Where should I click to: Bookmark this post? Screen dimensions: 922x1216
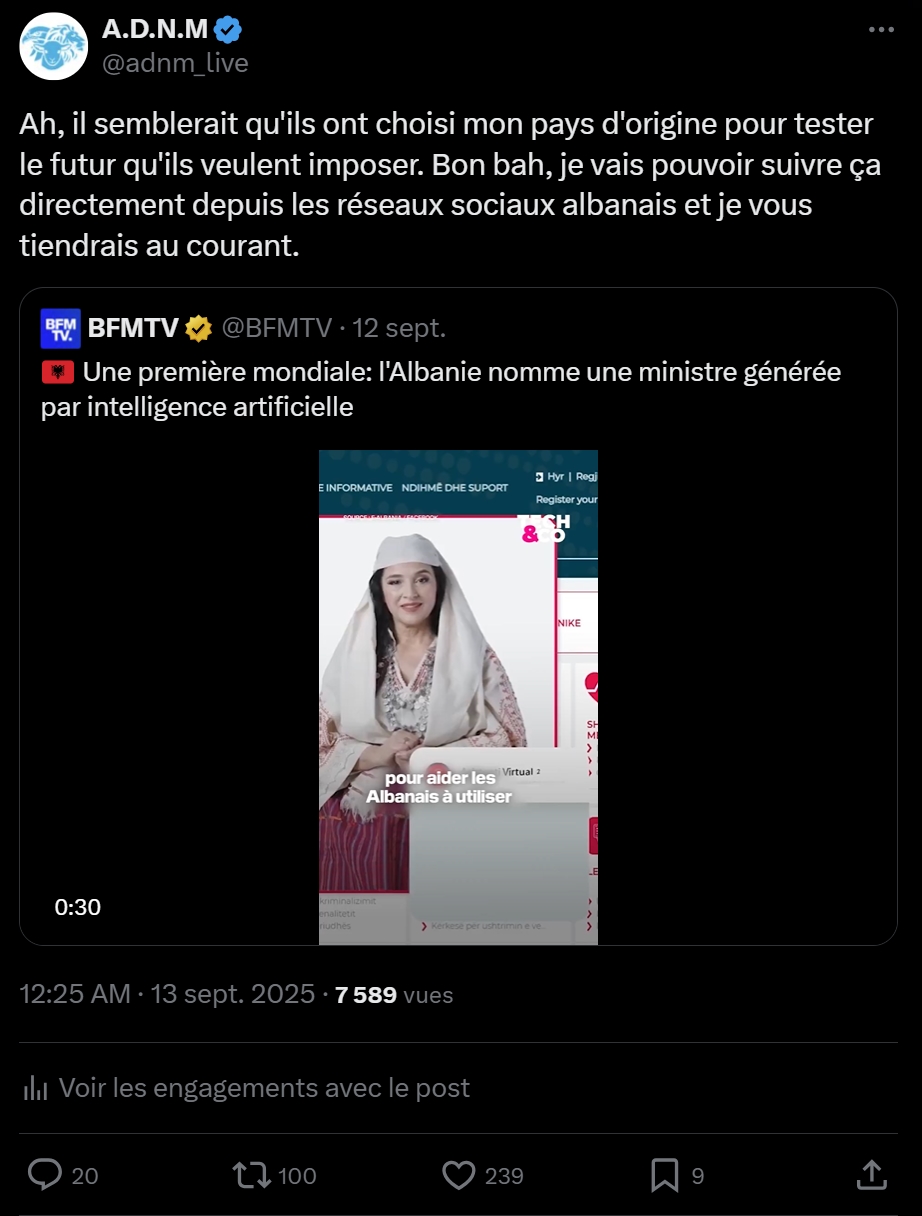664,1175
